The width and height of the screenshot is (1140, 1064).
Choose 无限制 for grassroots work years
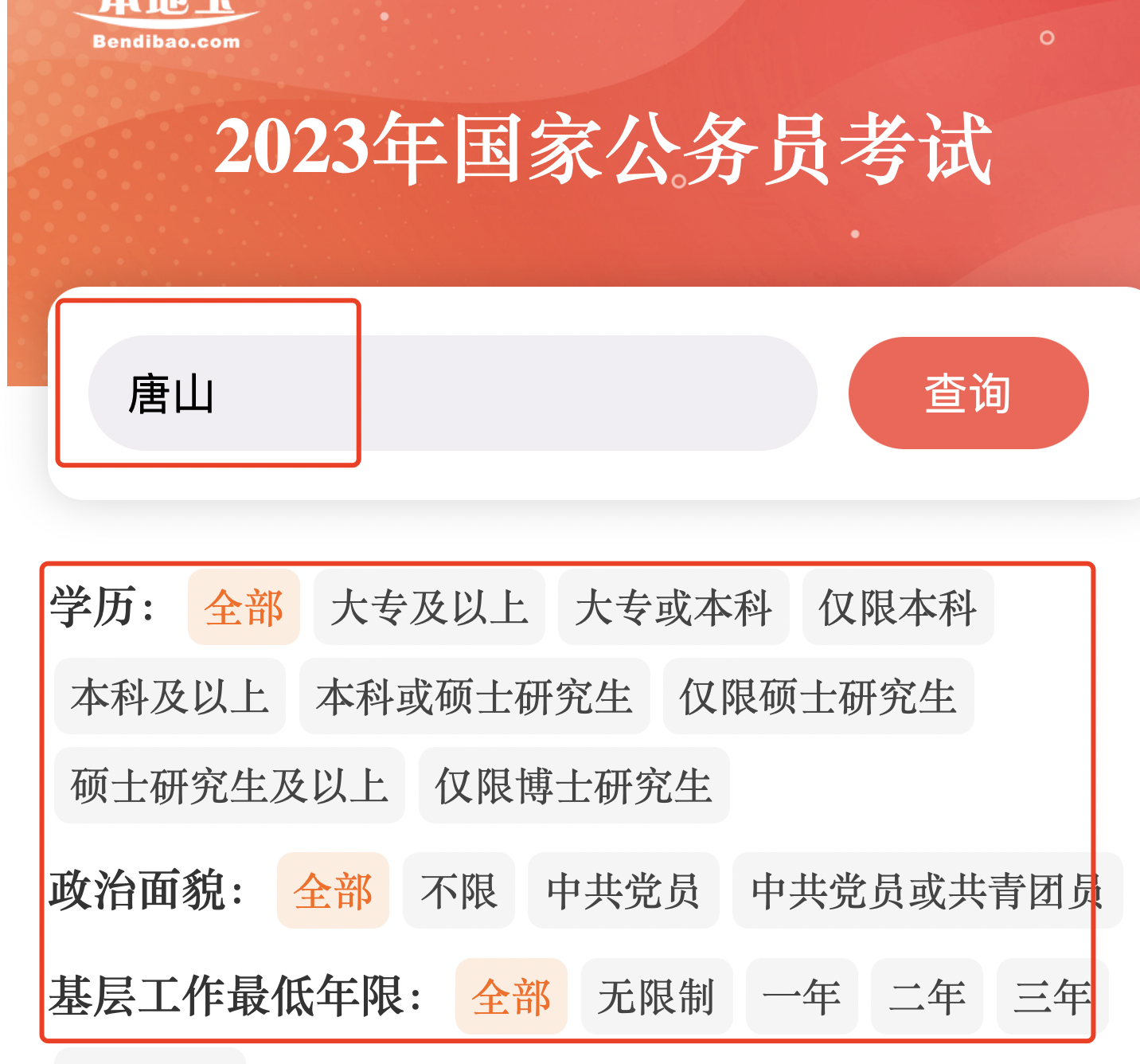pos(657,997)
